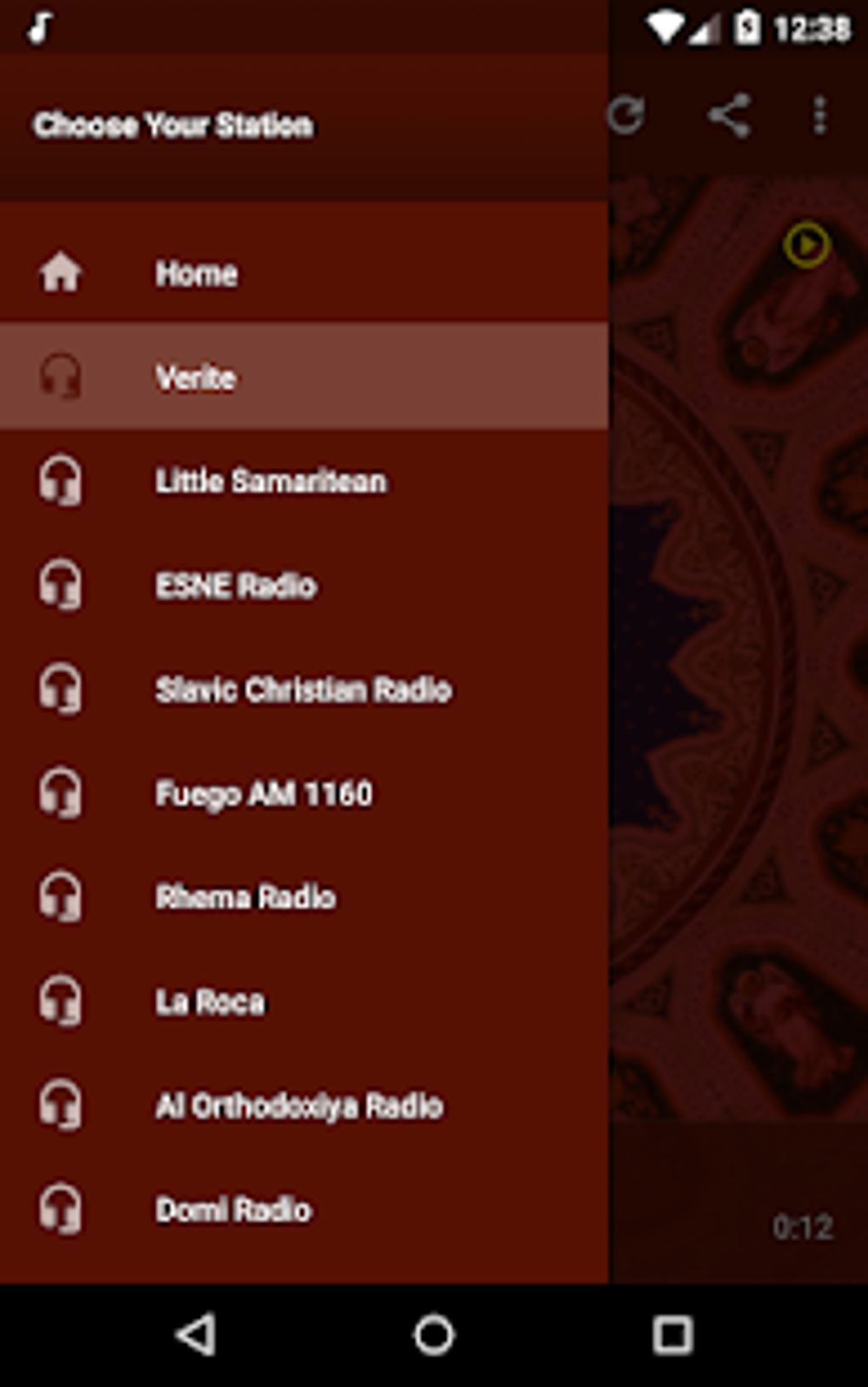The image size is (868, 1387).
Task: Play Slavic Christian Radio
Action: [303, 689]
